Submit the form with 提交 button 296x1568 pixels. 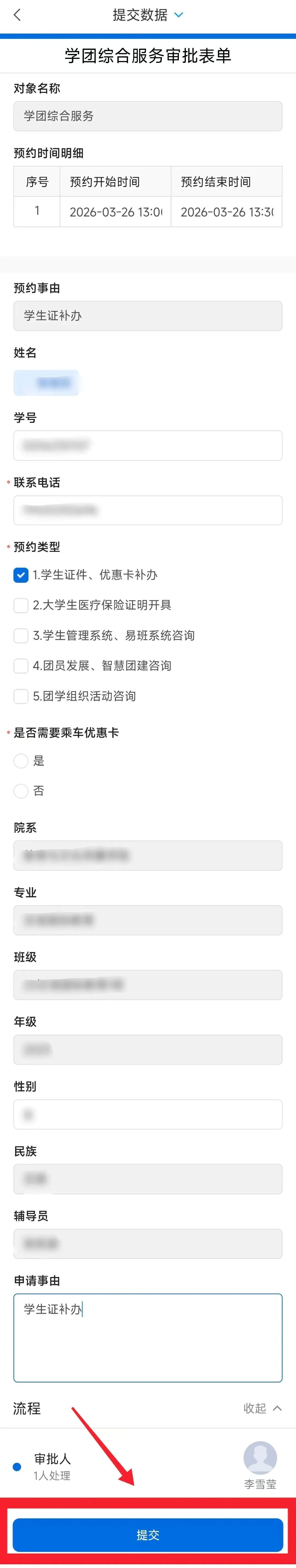pos(148,1535)
